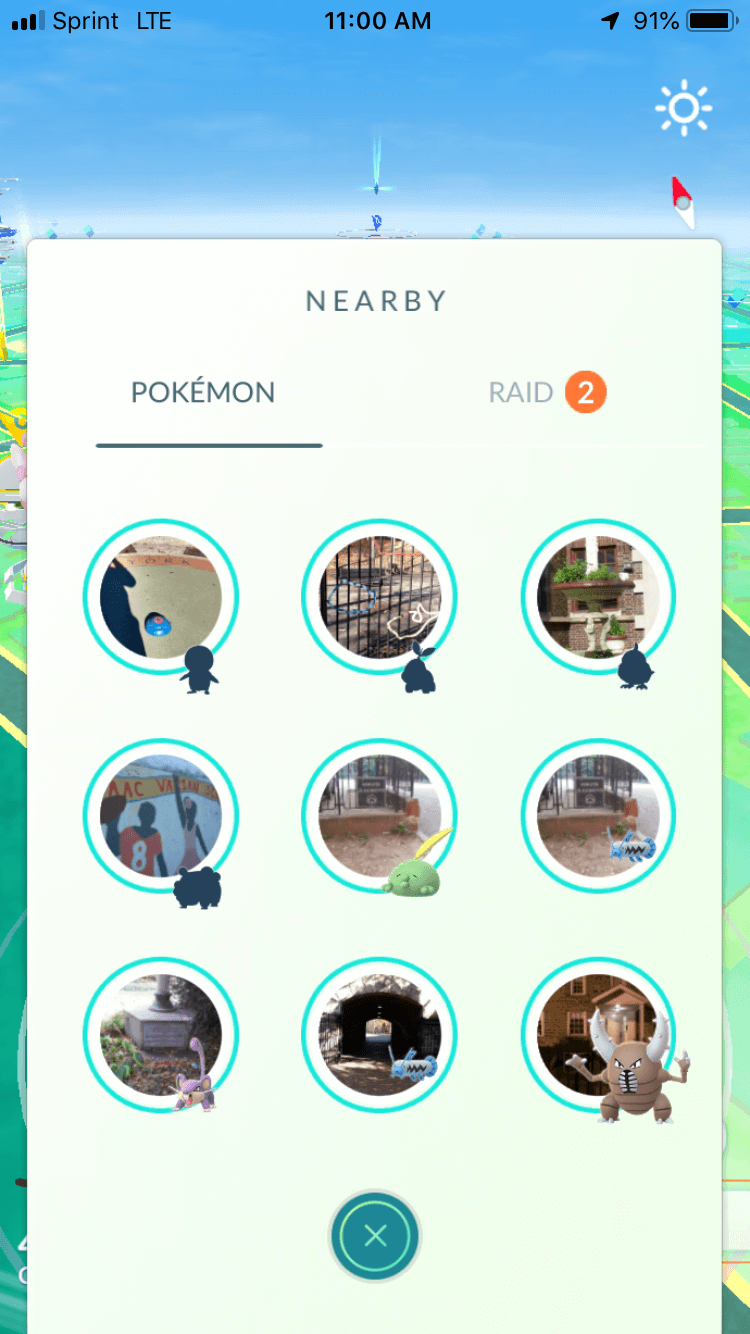The width and height of the screenshot is (750, 1334).
Task: Open the penguin silhouette Pokémon tile
Action: point(161,598)
